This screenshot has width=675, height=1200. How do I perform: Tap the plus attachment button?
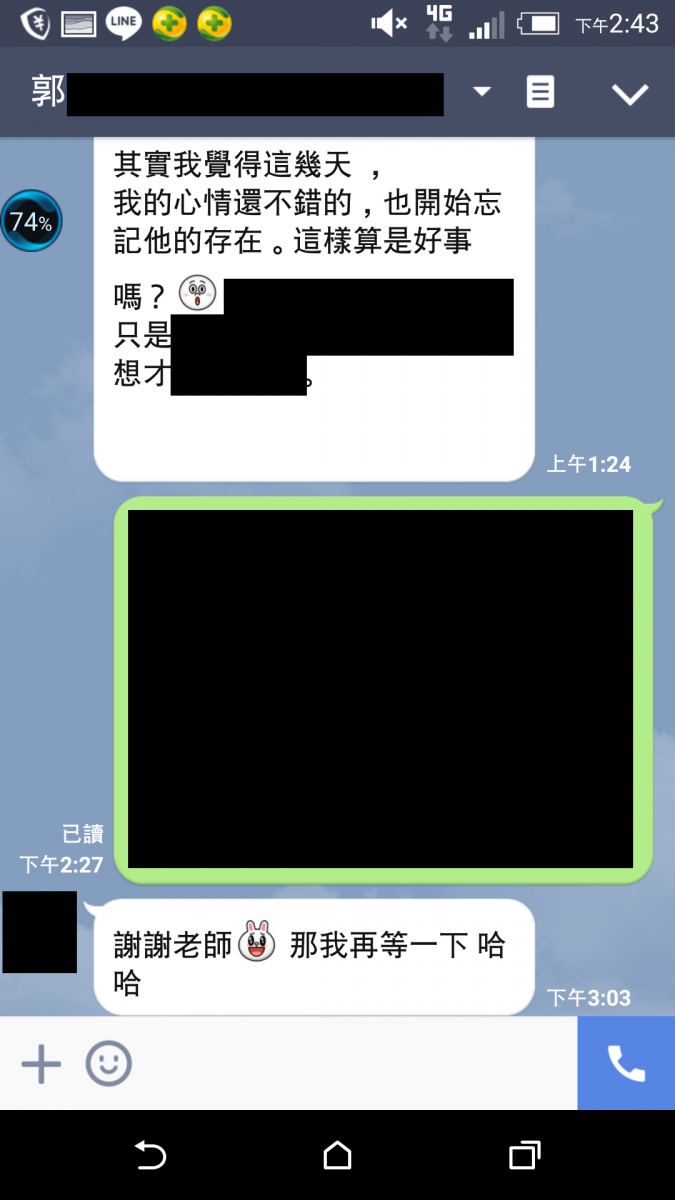click(41, 1064)
